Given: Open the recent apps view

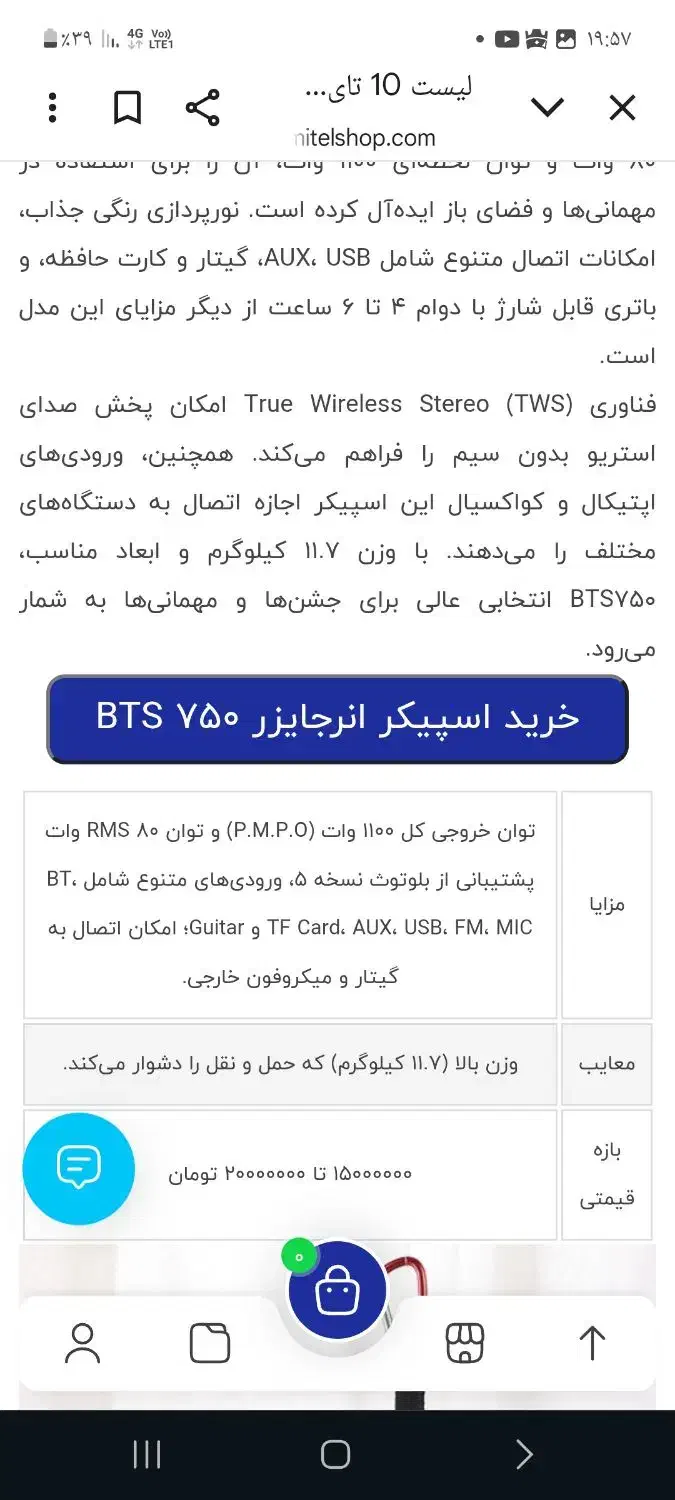Looking at the screenshot, I should pyautogui.click(x=147, y=1455).
